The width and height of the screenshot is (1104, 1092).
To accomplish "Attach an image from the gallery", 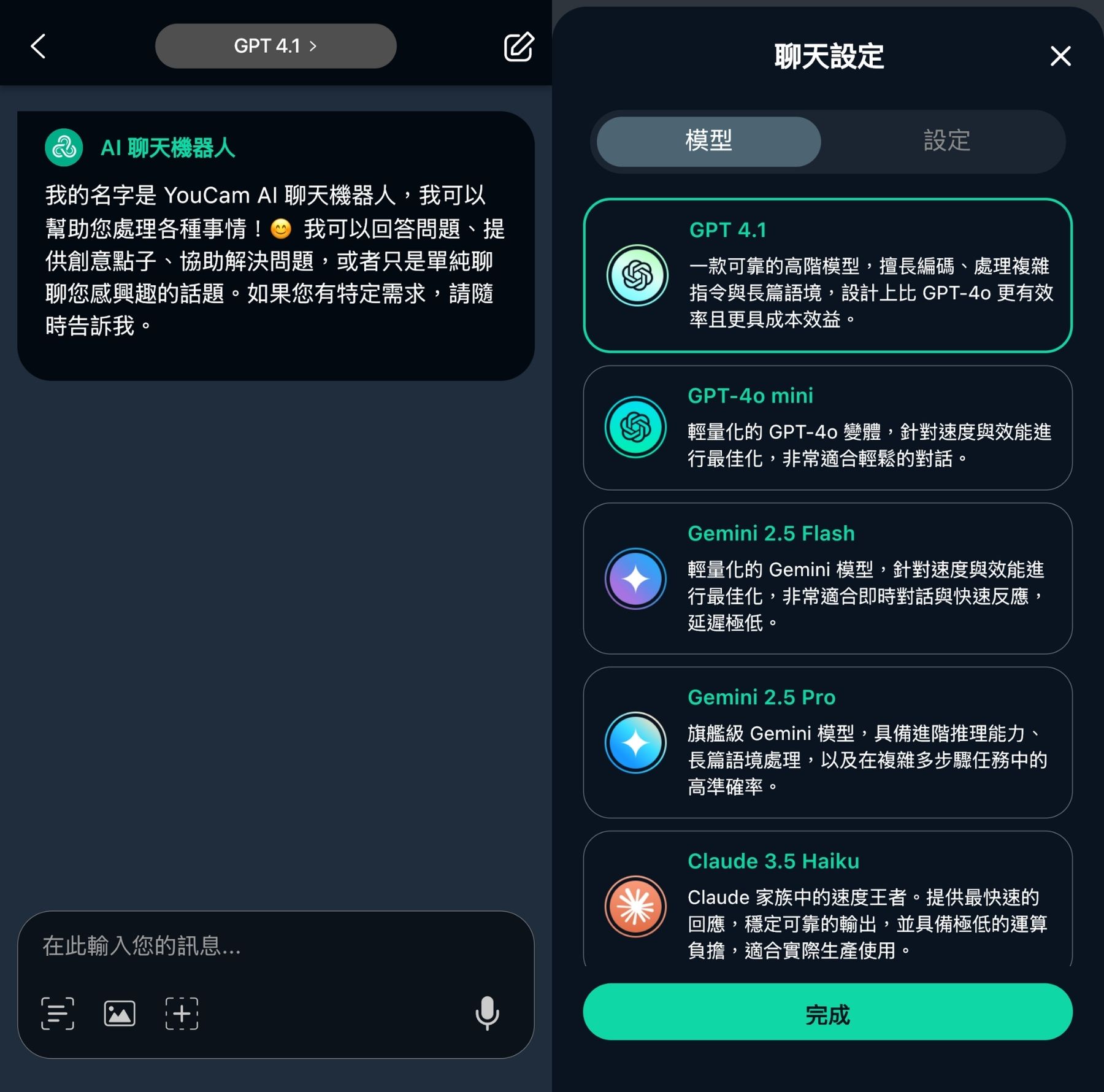I will click(x=120, y=1013).
